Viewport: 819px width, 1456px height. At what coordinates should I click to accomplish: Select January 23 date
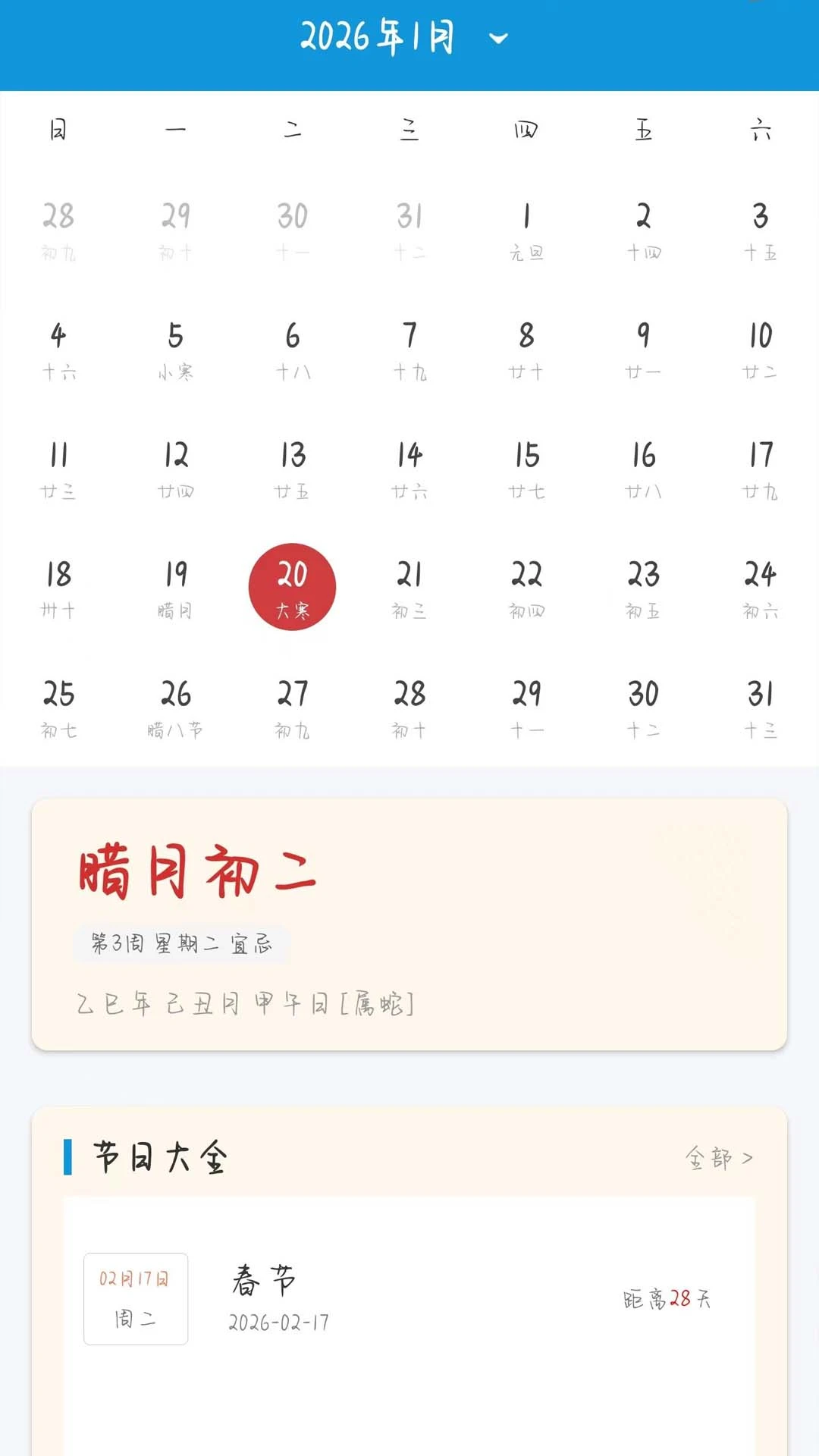(x=643, y=588)
